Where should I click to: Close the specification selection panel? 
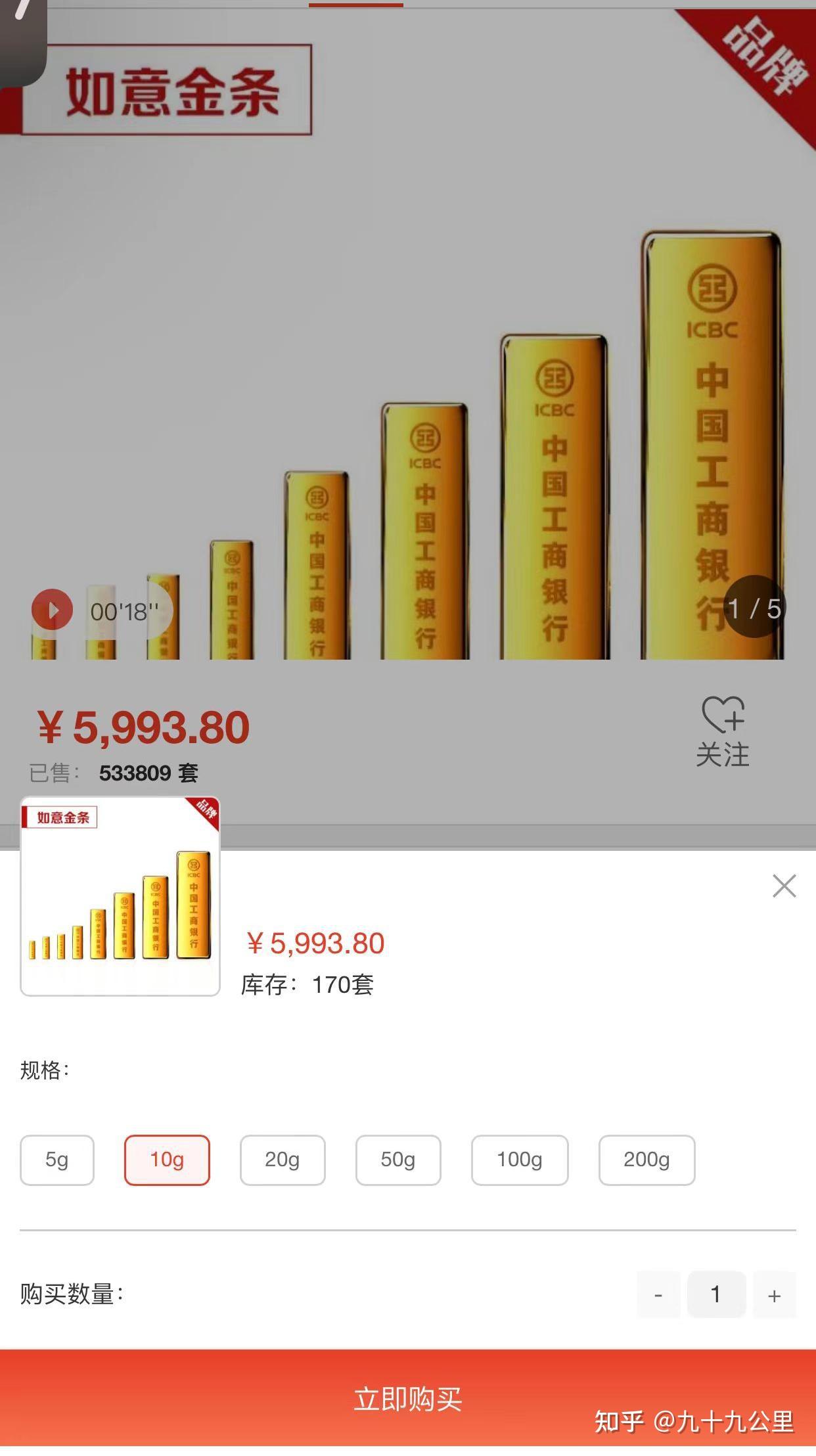[x=783, y=886]
